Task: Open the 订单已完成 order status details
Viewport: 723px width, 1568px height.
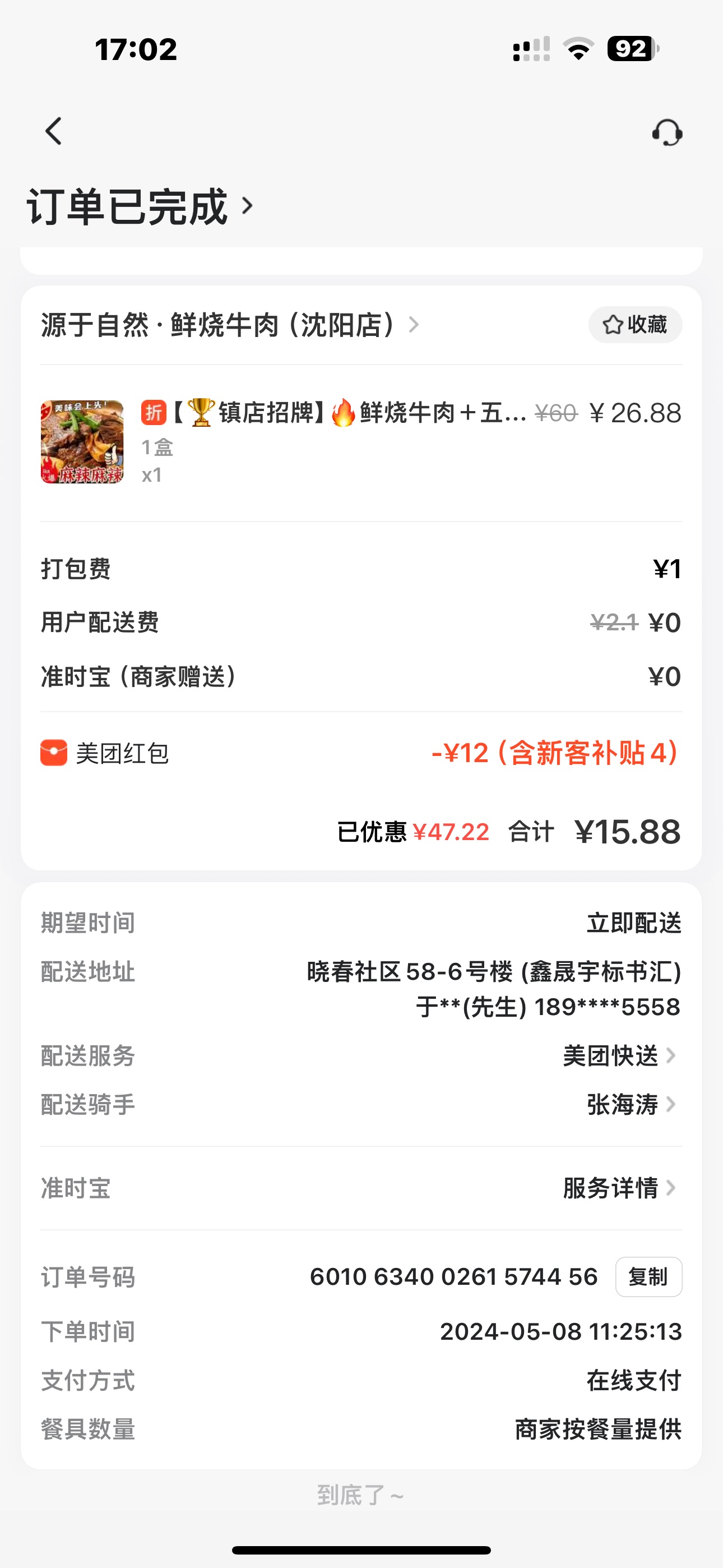Action: tap(140, 207)
